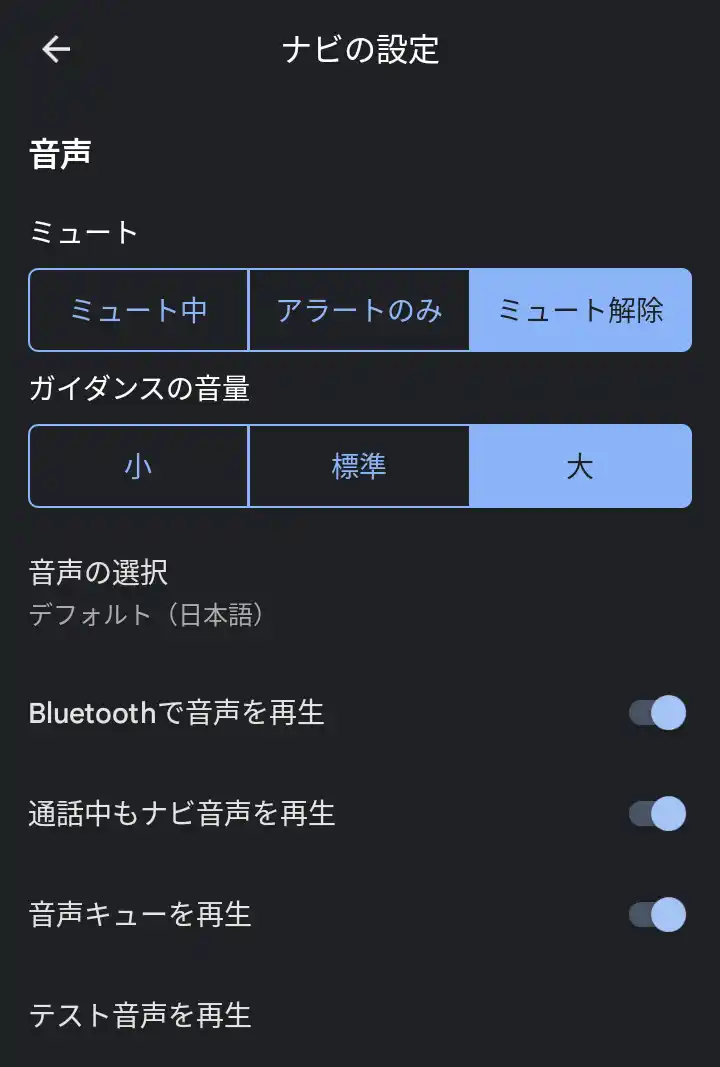Choose 大 for loud guidance
Screen dimensions: 720x1067
(x=580, y=465)
